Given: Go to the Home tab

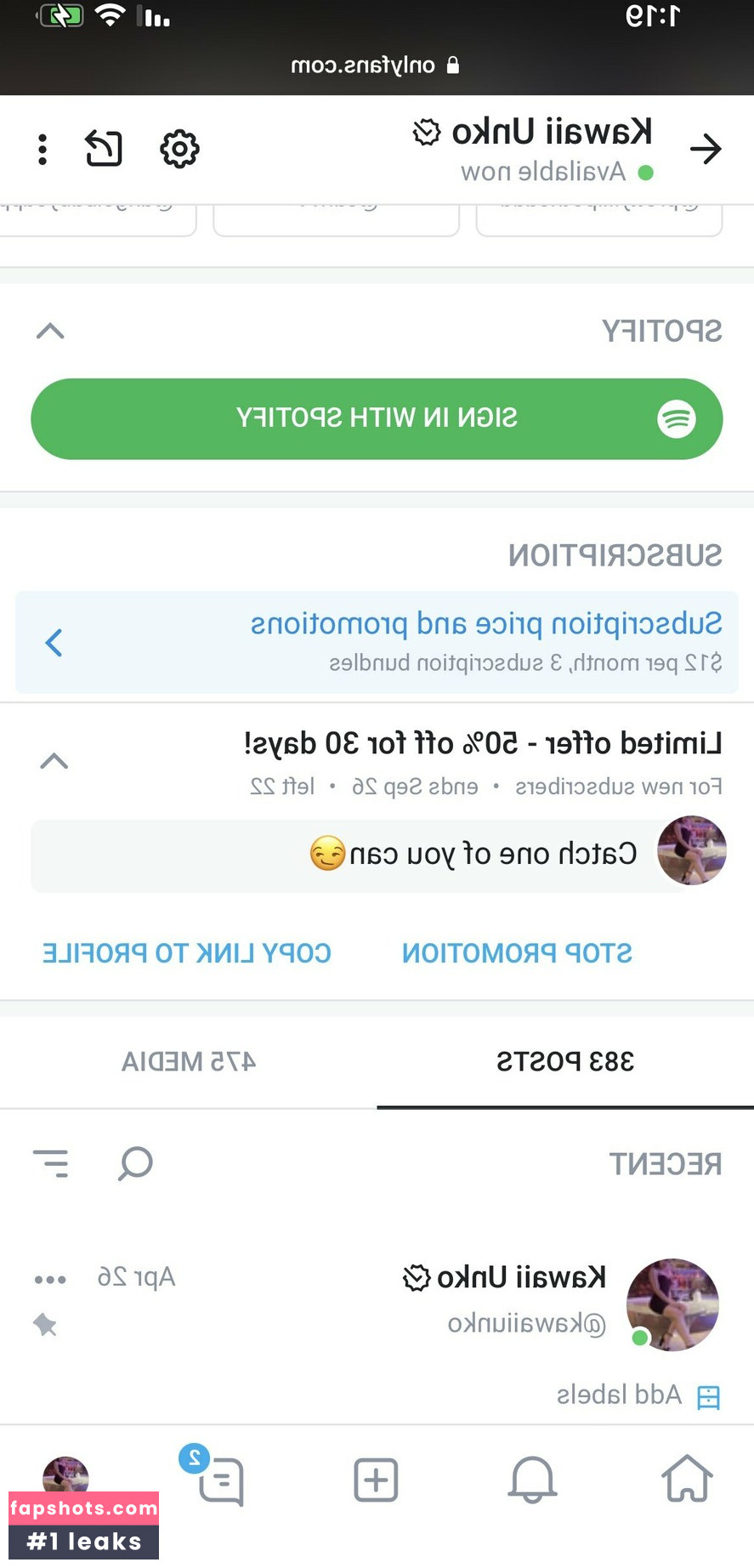Looking at the screenshot, I should (x=687, y=1480).
